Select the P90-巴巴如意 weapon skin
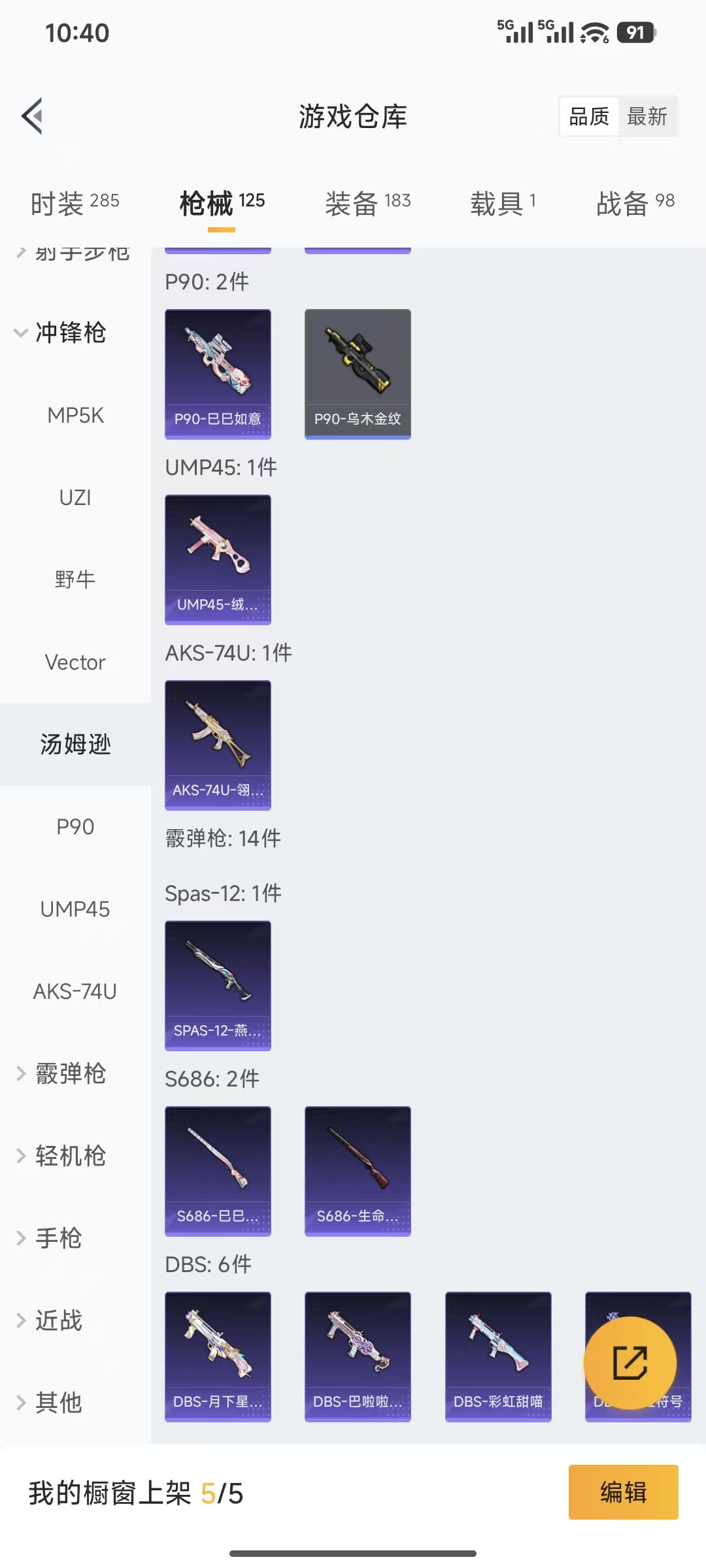706x1568 pixels. 218,372
